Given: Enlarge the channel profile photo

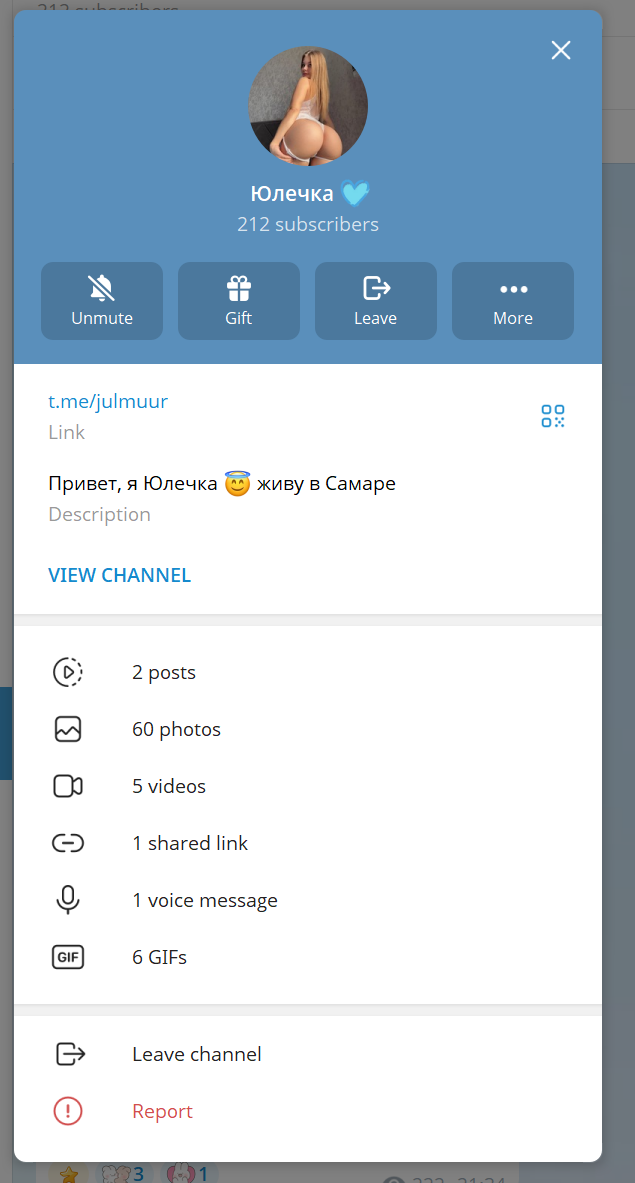Looking at the screenshot, I should 308,106.
